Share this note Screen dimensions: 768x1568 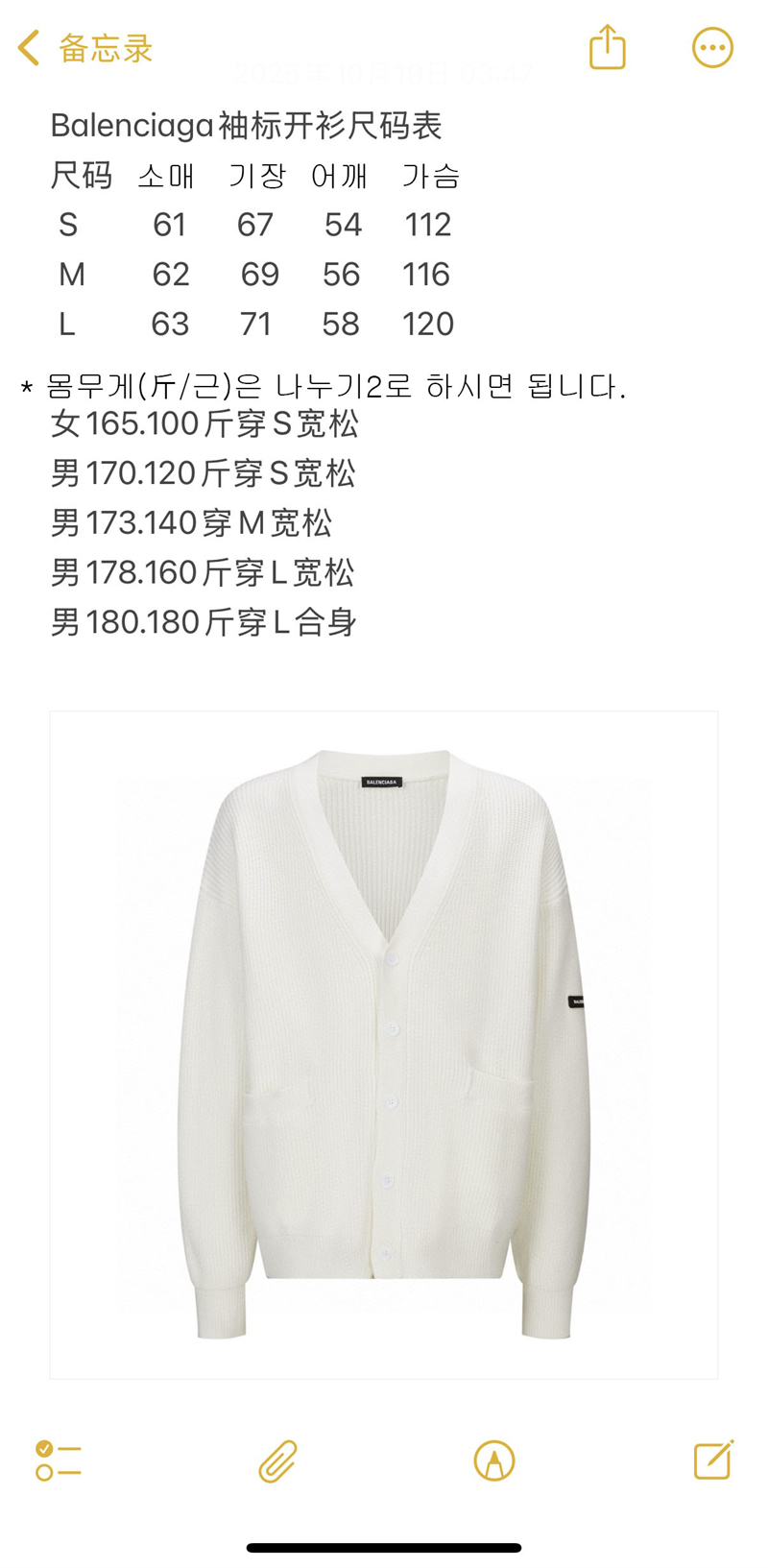(607, 47)
